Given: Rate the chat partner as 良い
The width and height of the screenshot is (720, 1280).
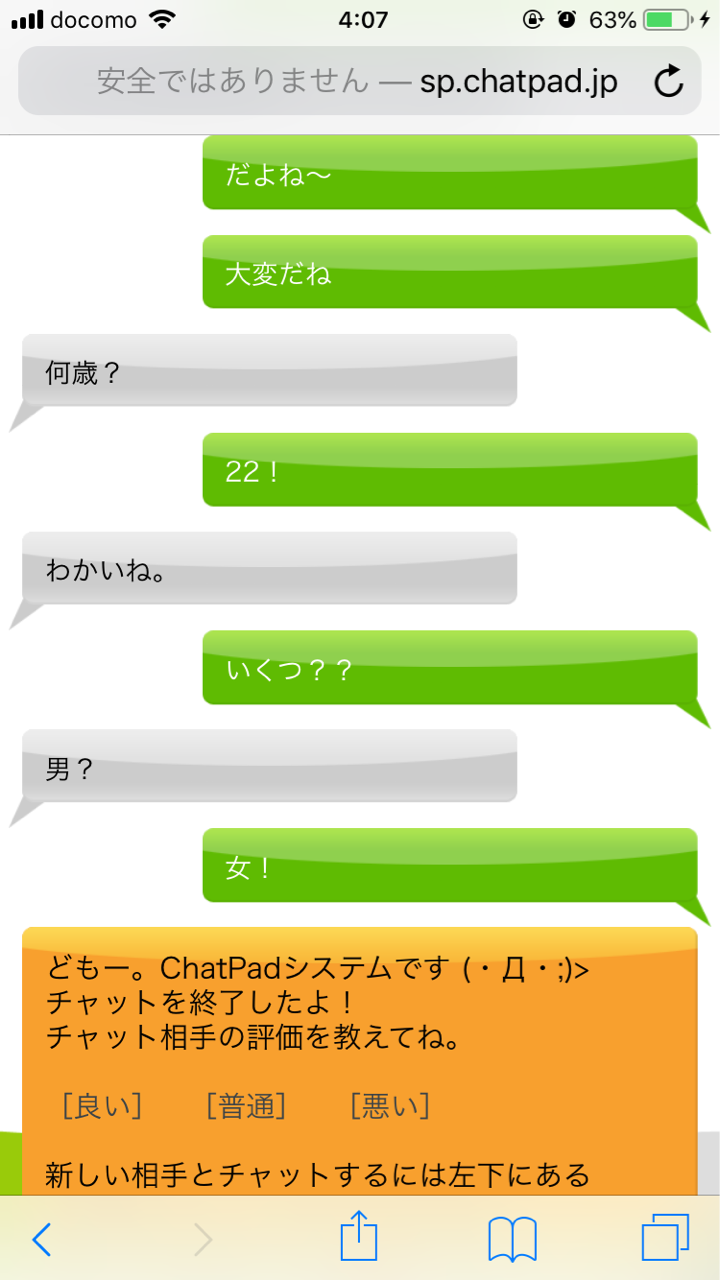Looking at the screenshot, I should pyautogui.click(x=102, y=1106).
